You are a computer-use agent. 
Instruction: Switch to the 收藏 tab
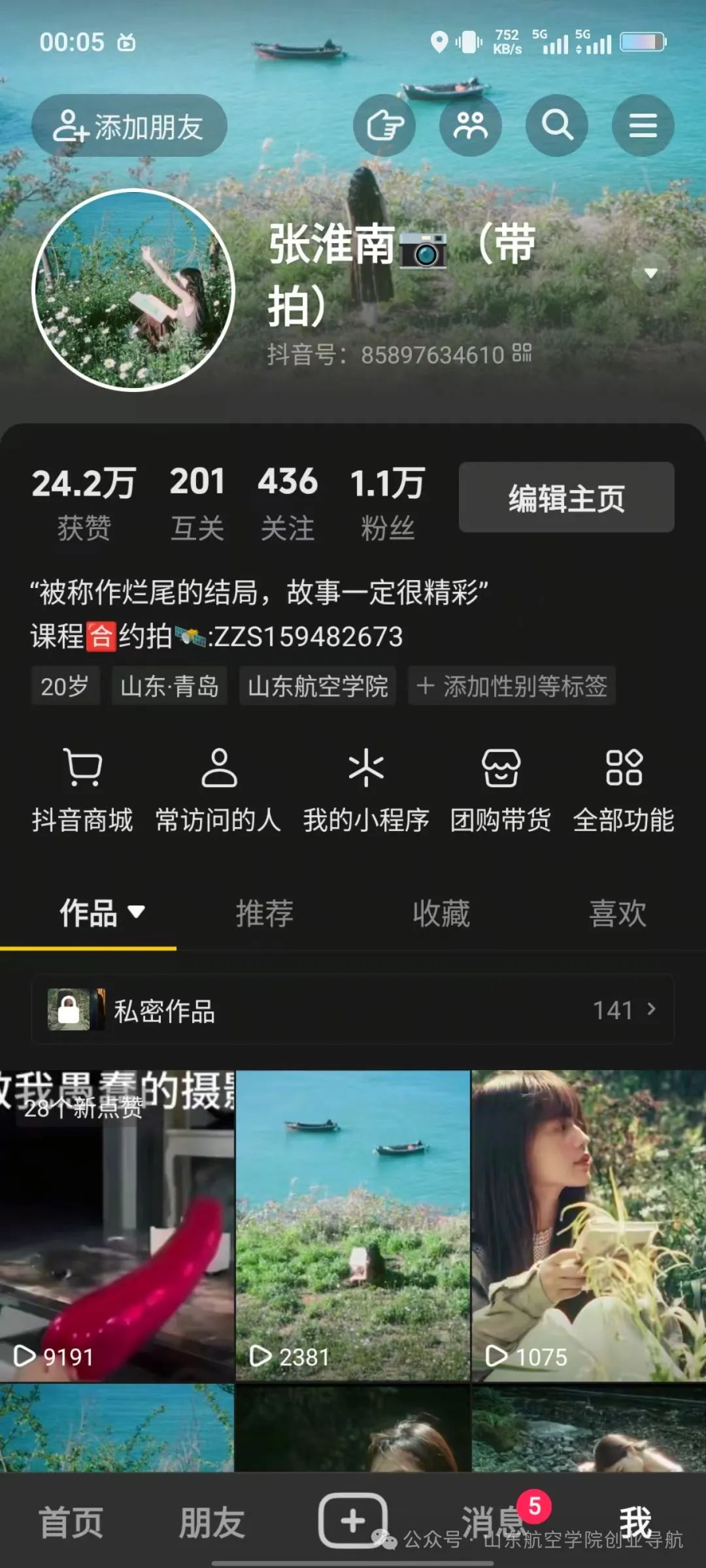click(441, 913)
